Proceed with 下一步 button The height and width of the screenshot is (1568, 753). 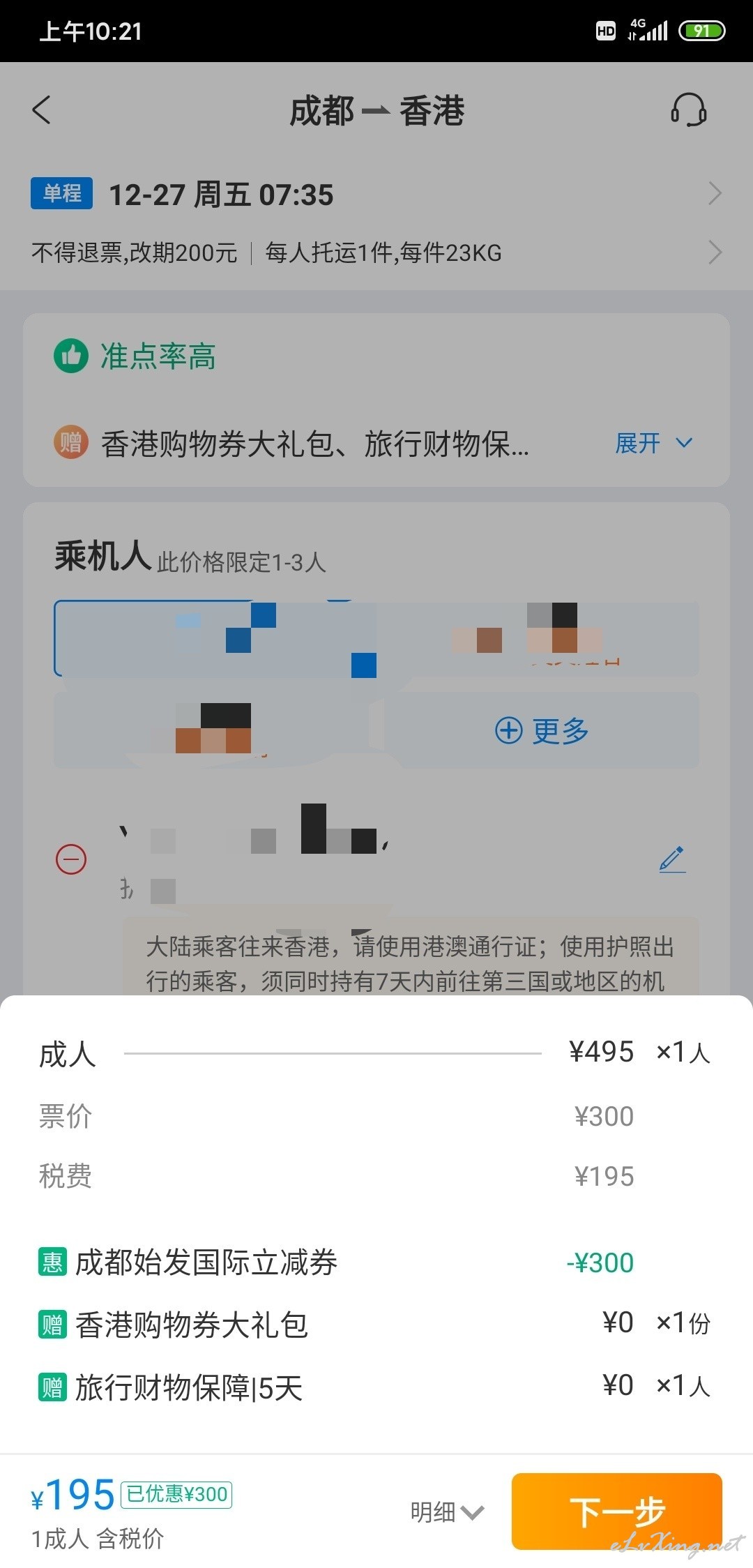(x=617, y=1512)
